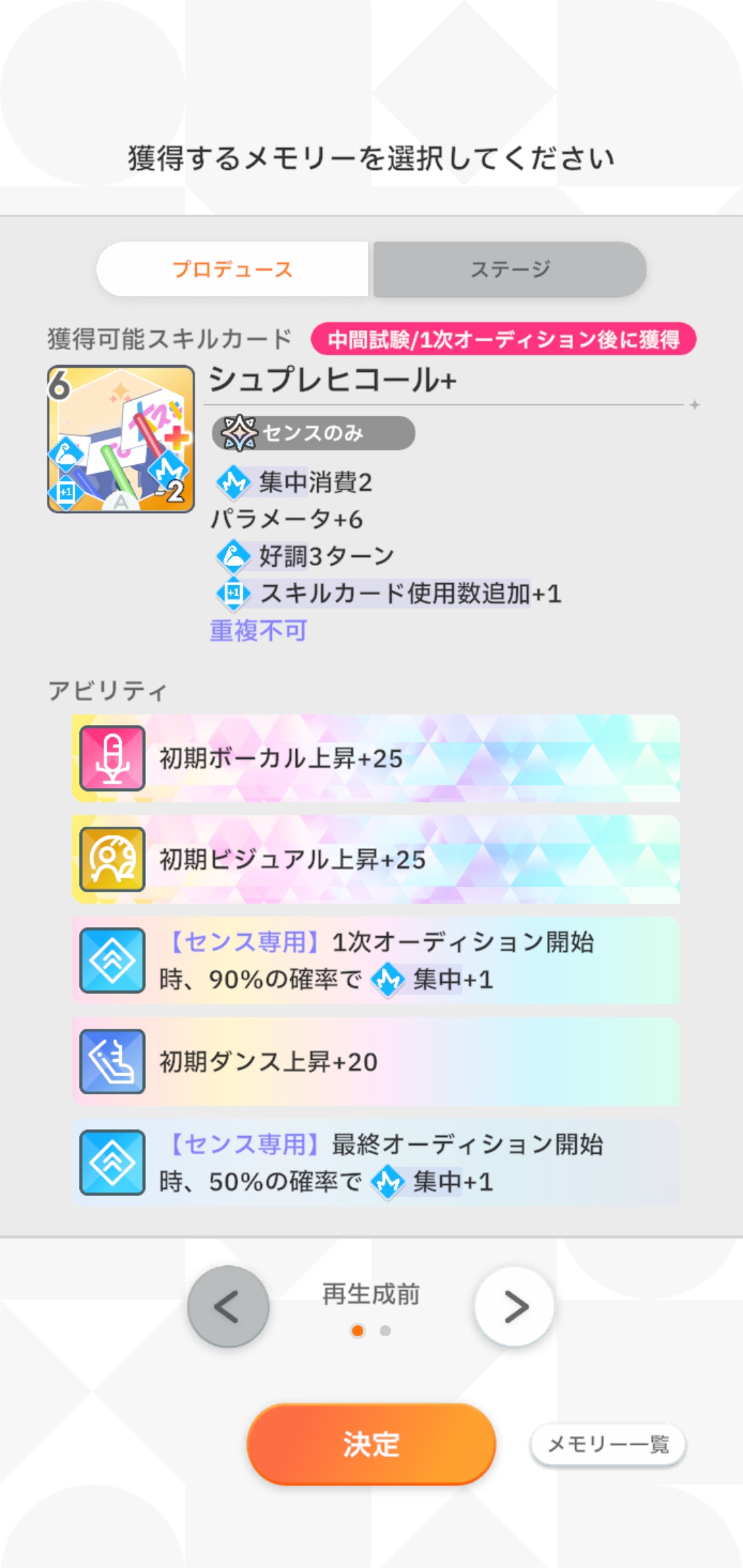Go to next memory with right arrow

coord(515,1307)
